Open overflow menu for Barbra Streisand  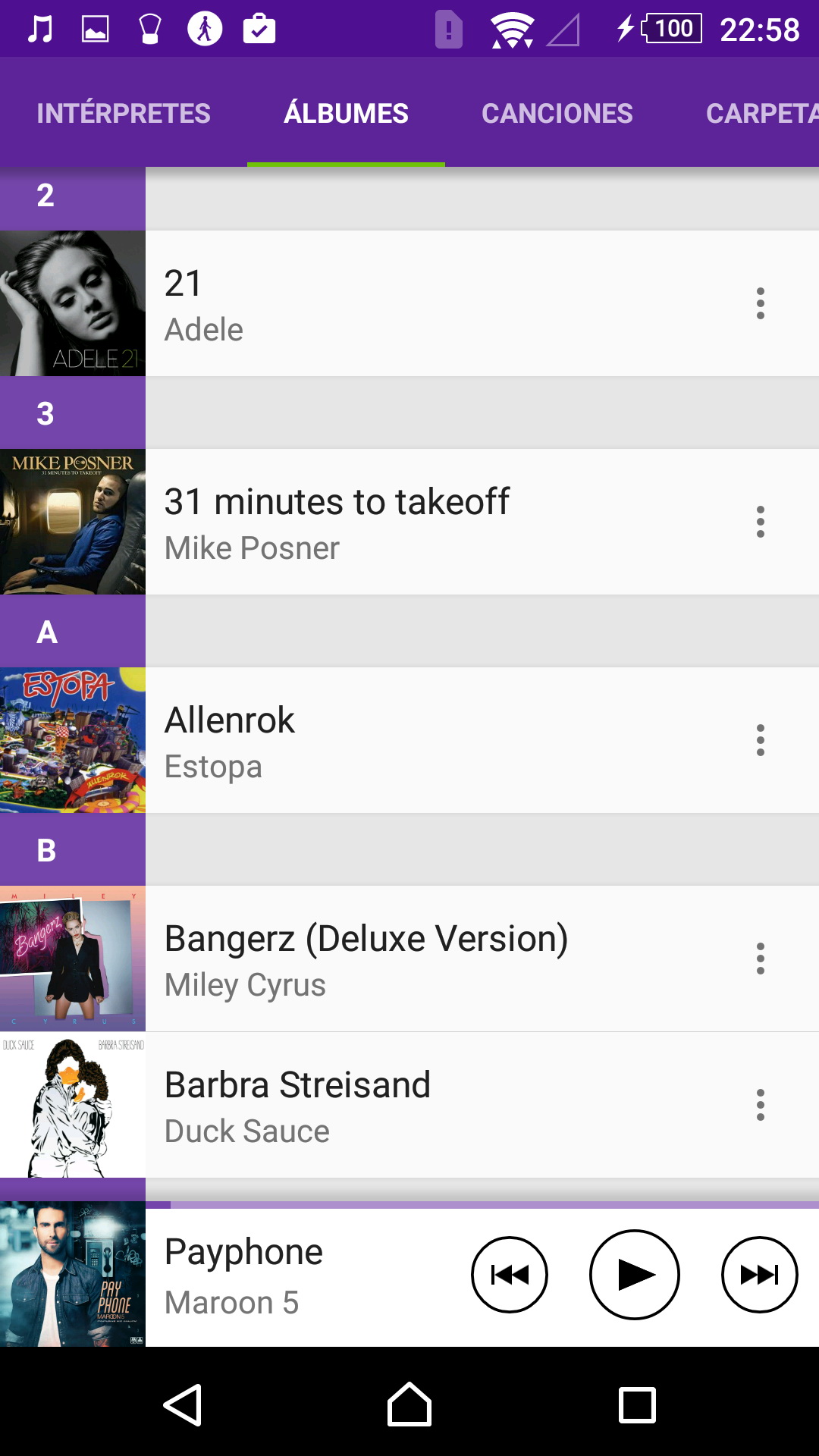760,1105
